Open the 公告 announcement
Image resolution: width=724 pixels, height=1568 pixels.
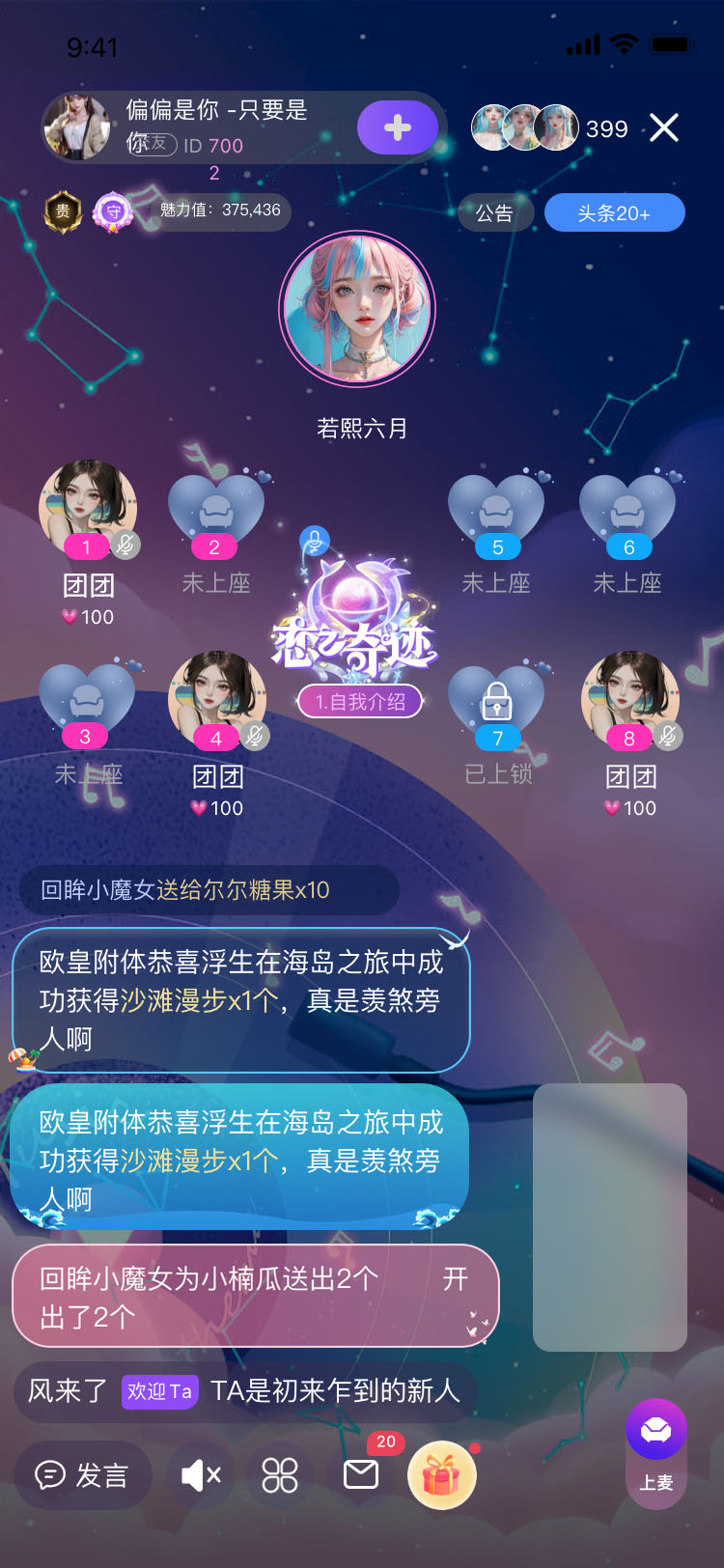tap(494, 213)
